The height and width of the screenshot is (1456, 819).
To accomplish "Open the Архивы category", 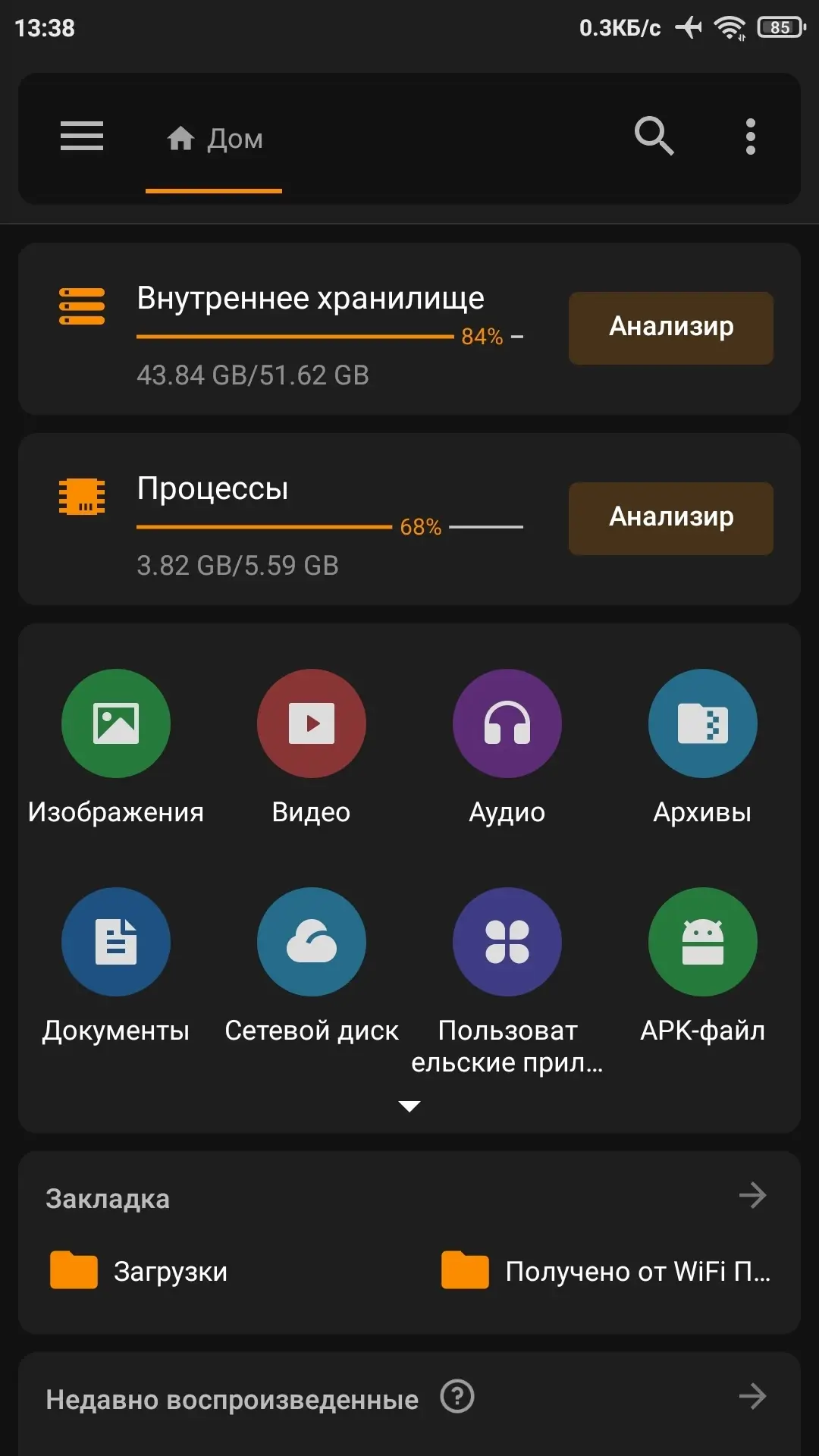I will pyautogui.click(x=703, y=723).
